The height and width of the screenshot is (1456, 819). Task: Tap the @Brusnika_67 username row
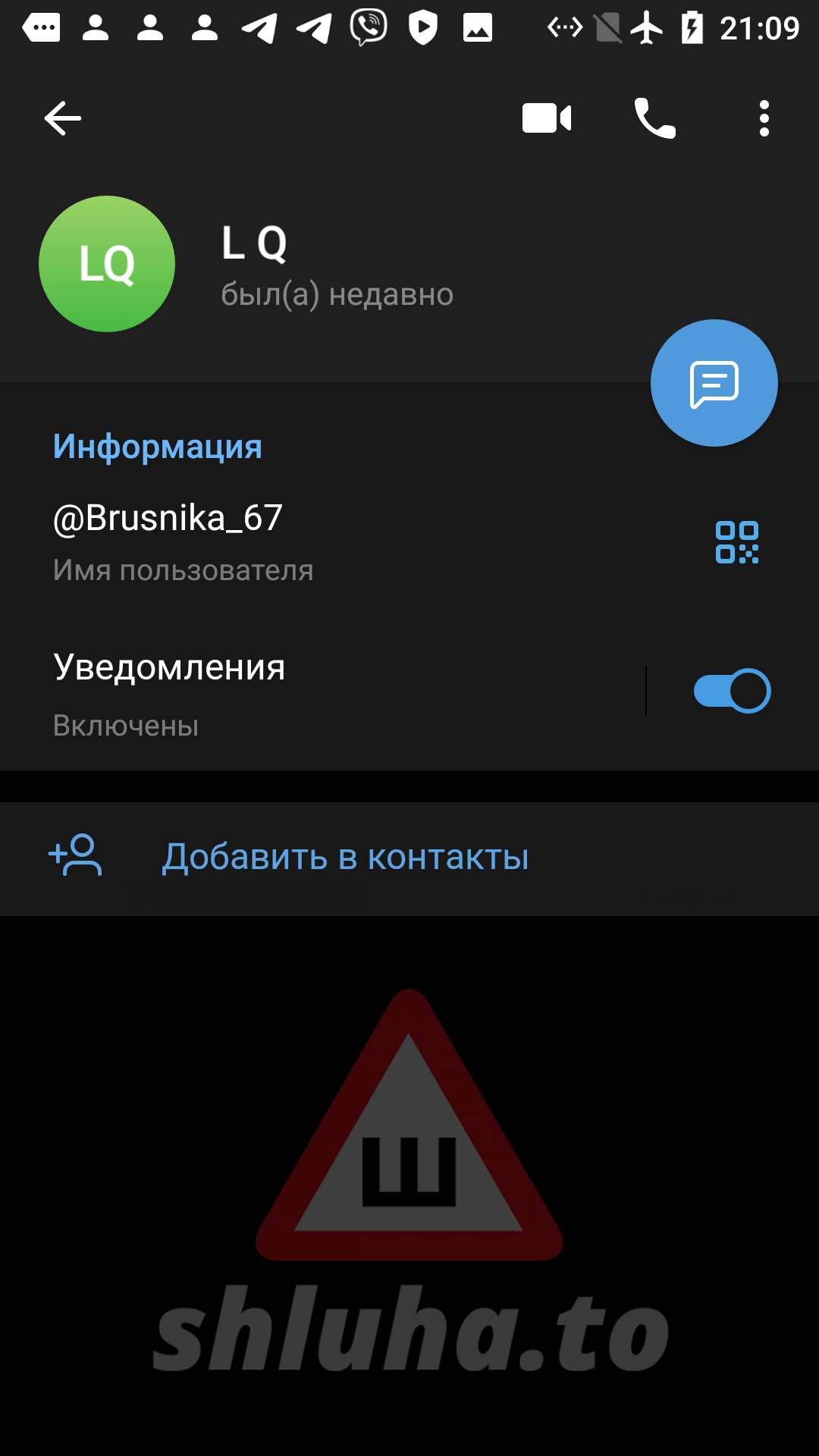click(x=303, y=541)
